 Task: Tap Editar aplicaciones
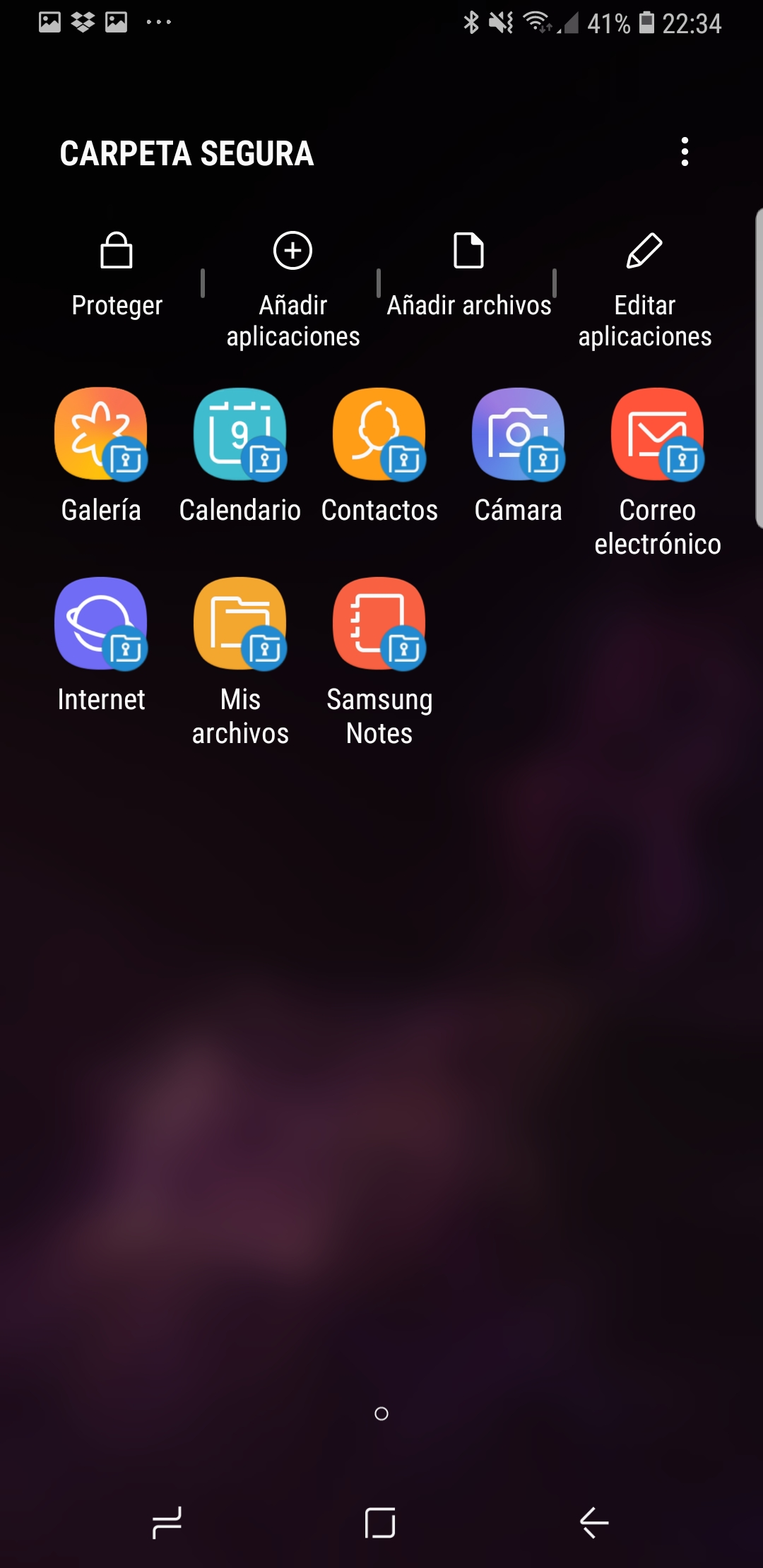pos(644,290)
